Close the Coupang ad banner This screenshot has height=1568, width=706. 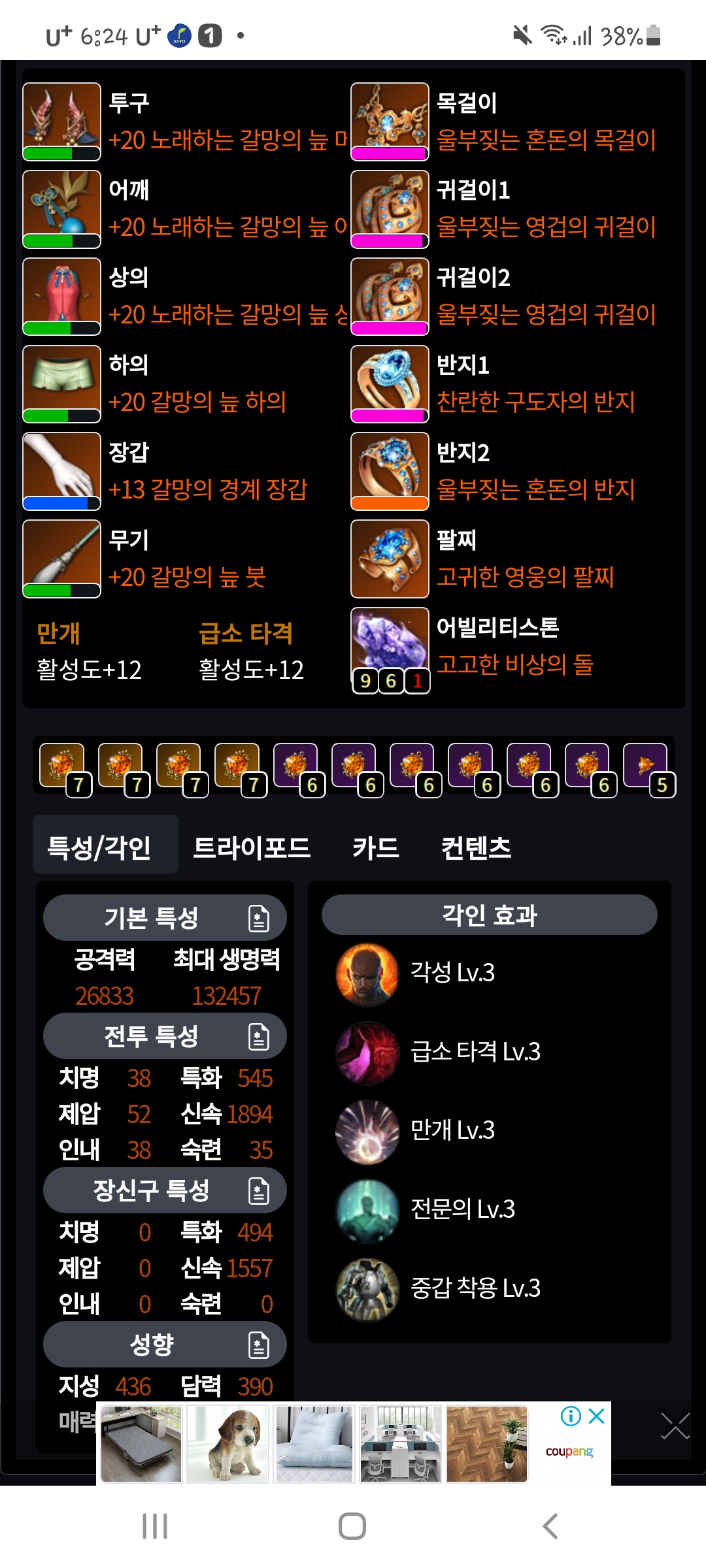click(x=596, y=1416)
